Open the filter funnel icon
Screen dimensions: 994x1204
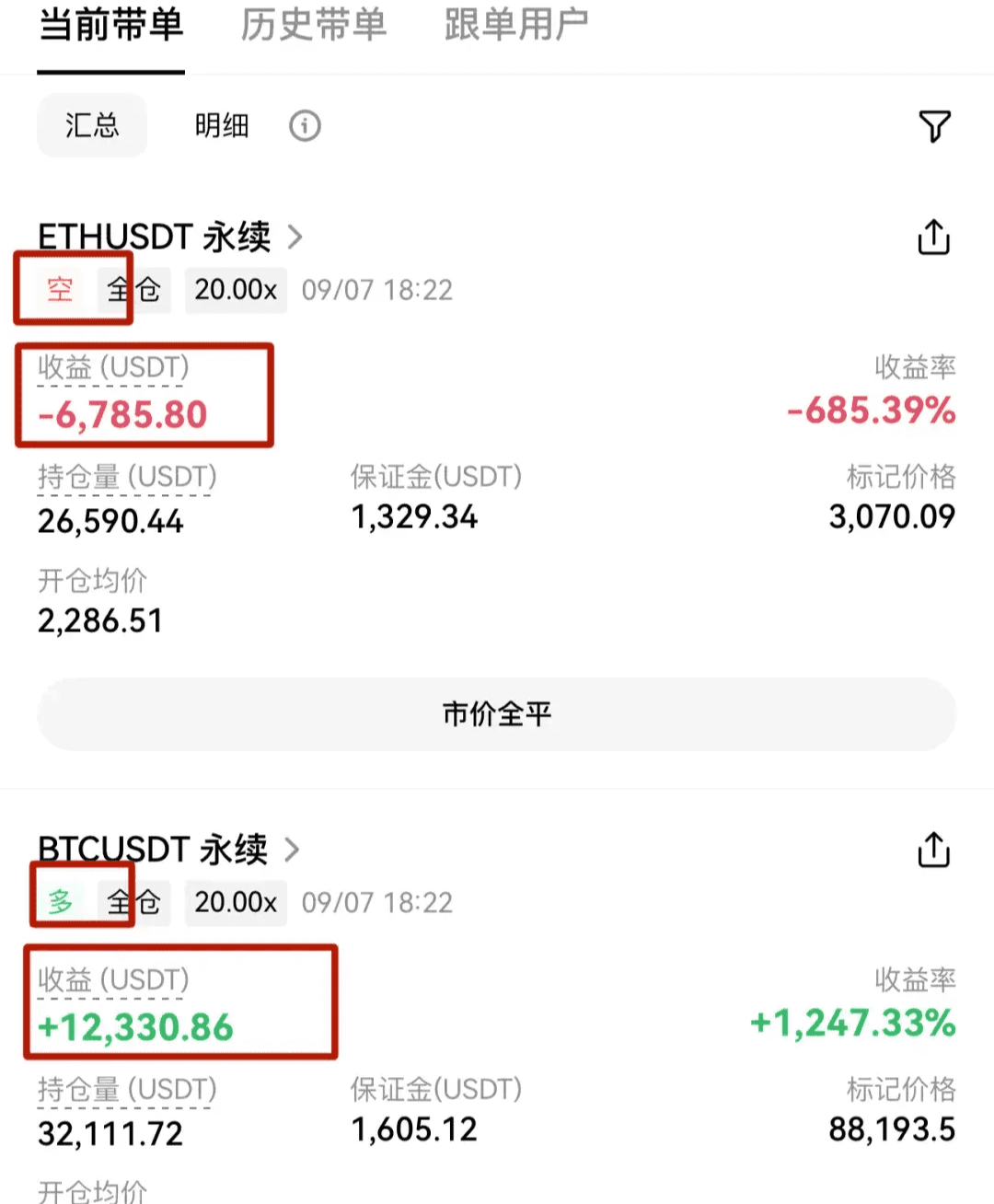coord(934,126)
